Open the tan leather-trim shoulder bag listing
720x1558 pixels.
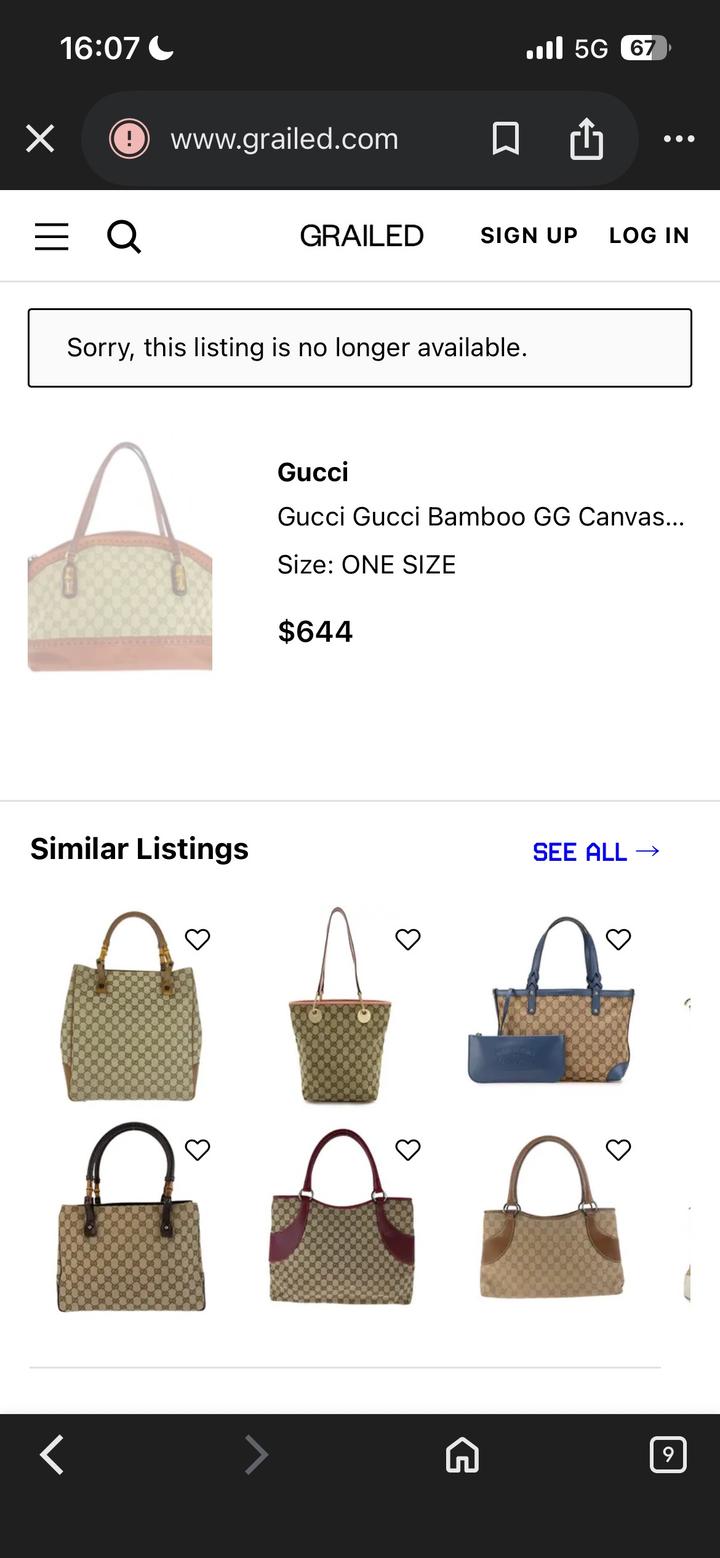(x=550, y=1220)
